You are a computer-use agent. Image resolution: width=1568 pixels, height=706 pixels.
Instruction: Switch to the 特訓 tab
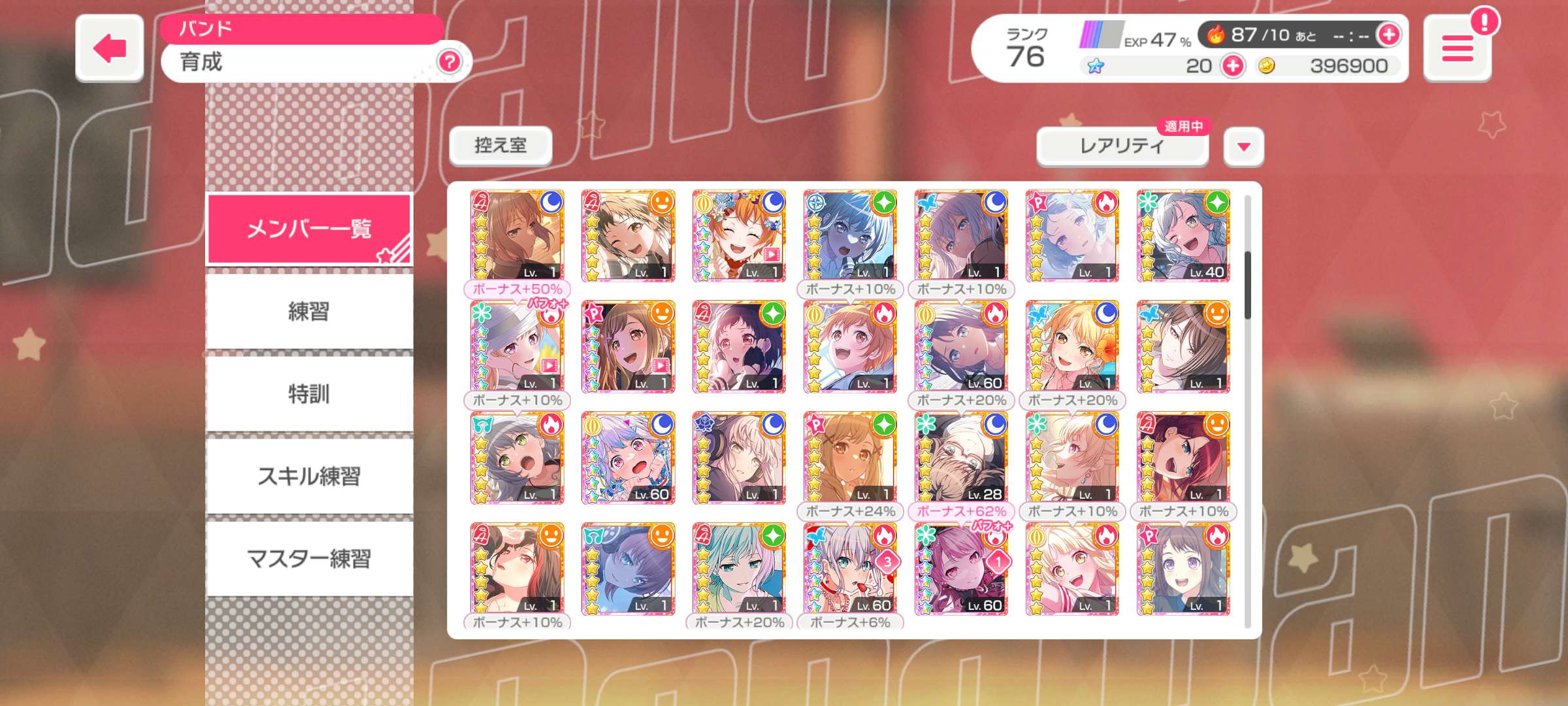tap(309, 394)
